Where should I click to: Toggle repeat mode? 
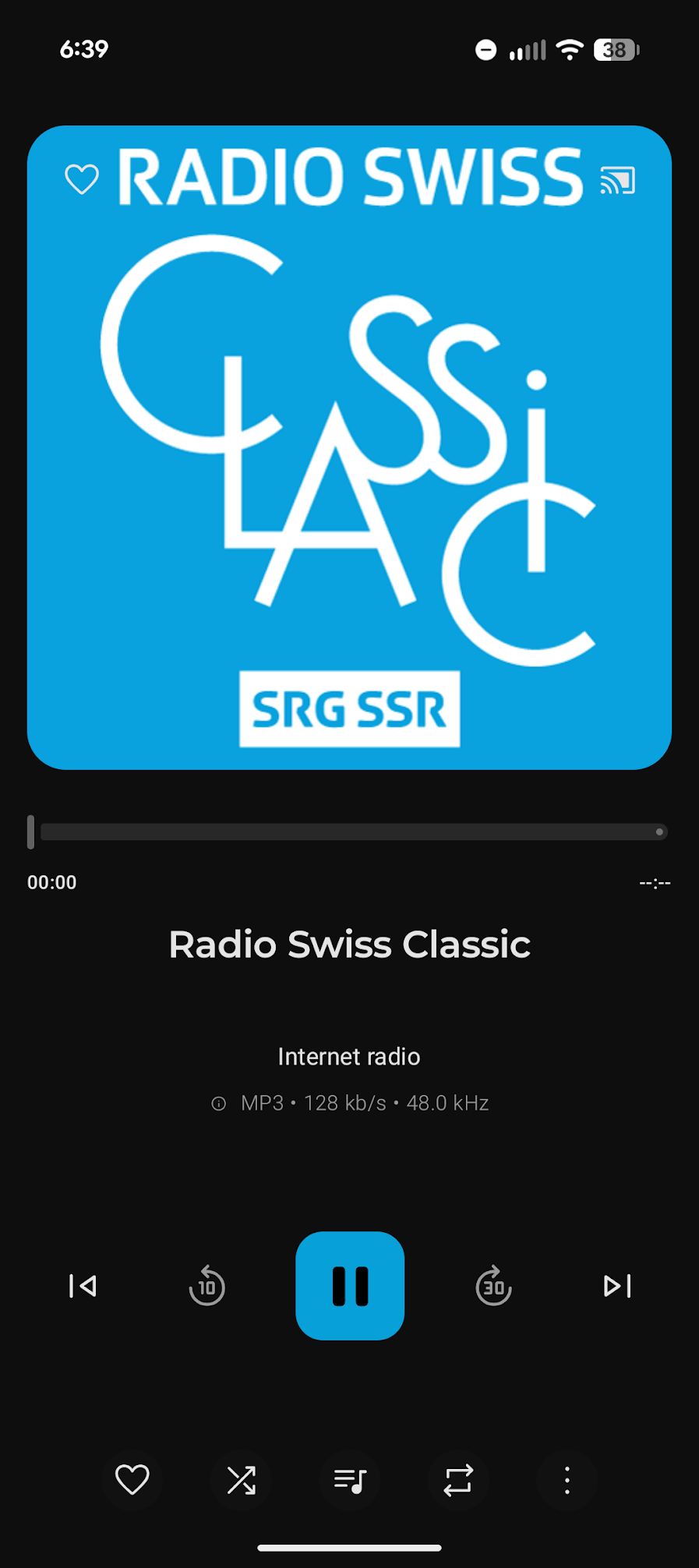[x=458, y=1479]
